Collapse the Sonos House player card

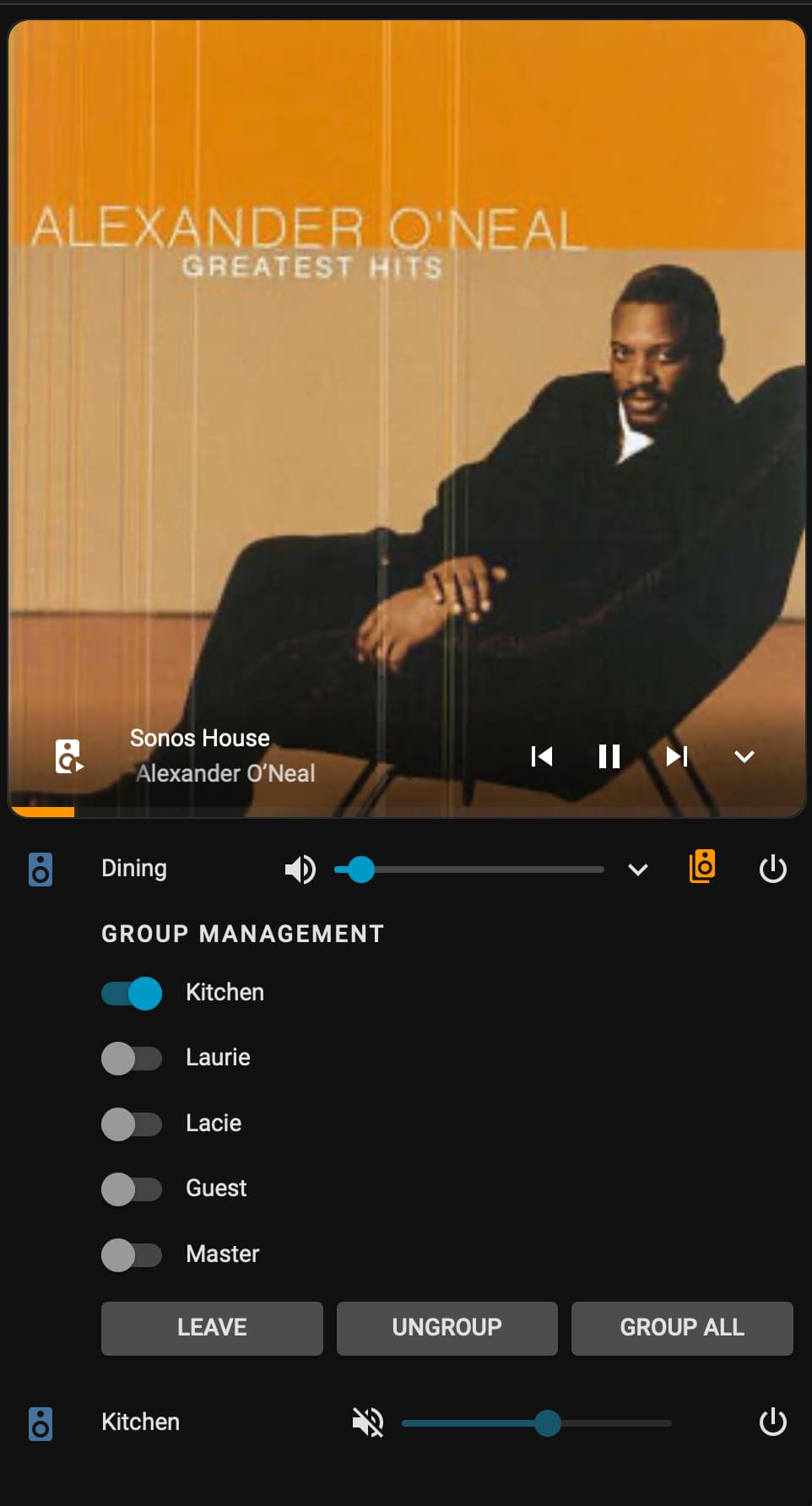point(744,756)
